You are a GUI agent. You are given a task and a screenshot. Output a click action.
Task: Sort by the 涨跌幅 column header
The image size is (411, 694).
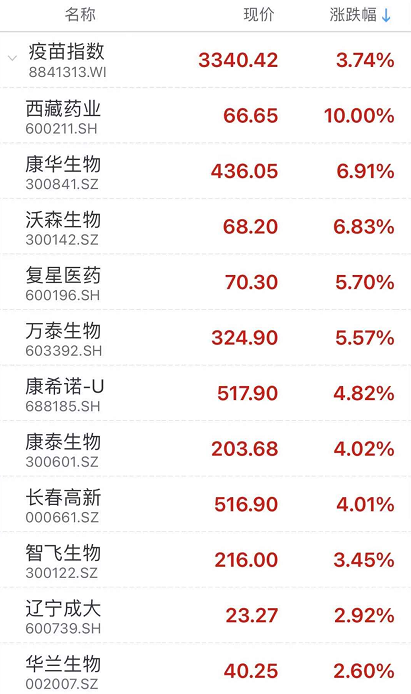pyautogui.click(x=360, y=15)
